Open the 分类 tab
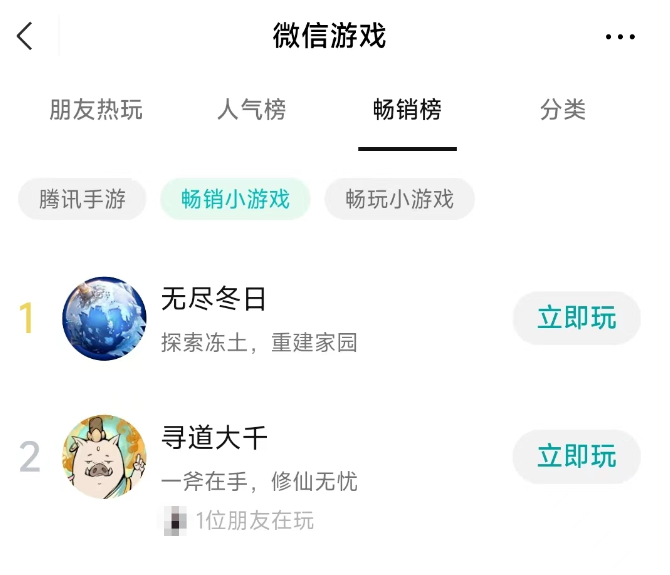Viewport: 670px width, 575px height. coord(563,109)
